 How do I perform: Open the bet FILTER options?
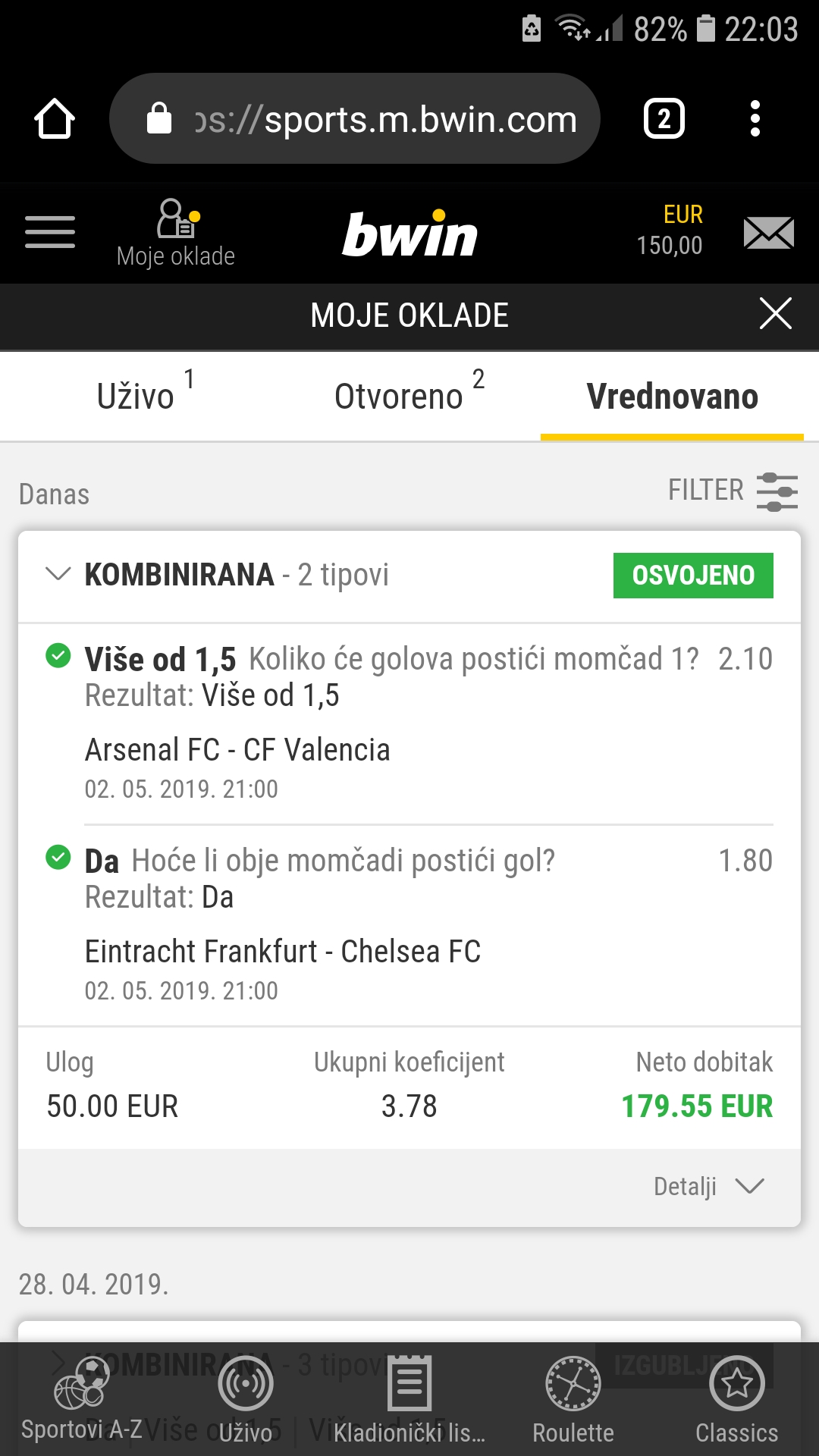coord(733,491)
